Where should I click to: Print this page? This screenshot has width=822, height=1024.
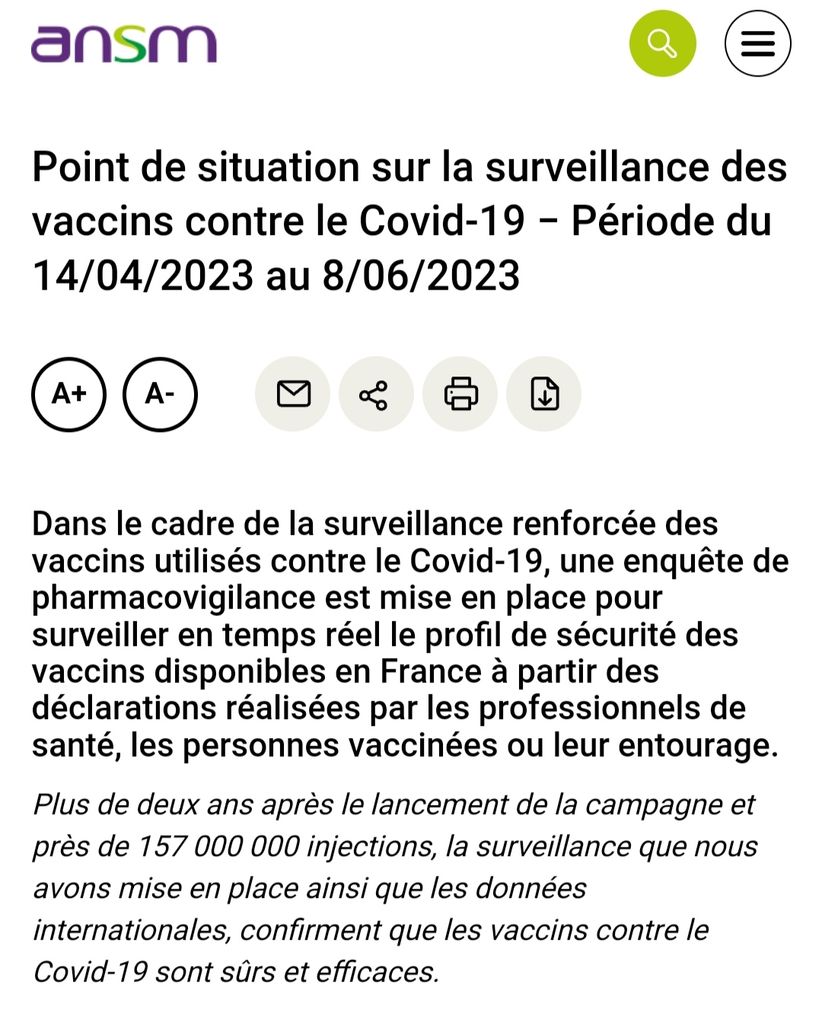[x=460, y=394]
